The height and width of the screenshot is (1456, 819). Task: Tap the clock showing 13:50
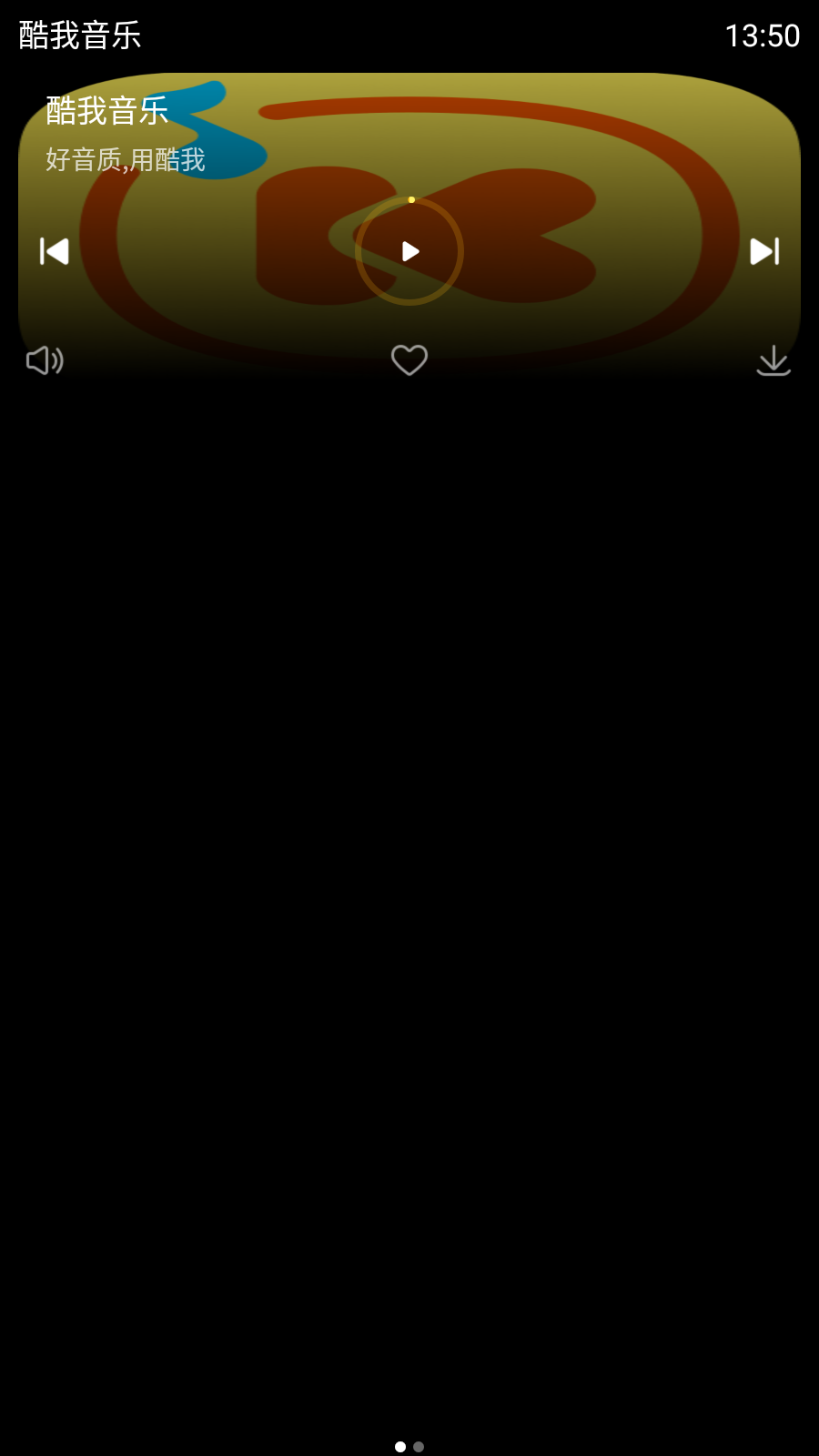pos(762,35)
